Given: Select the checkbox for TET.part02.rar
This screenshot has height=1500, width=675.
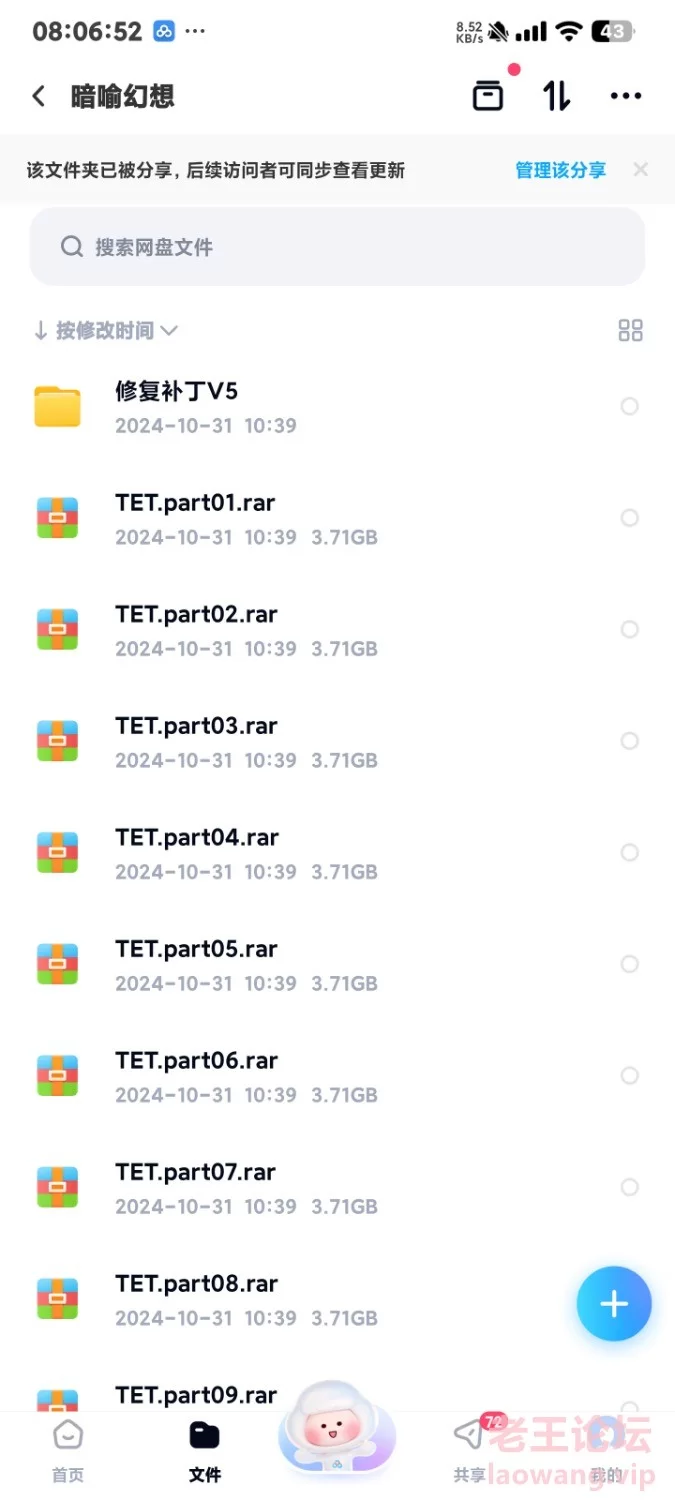Looking at the screenshot, I should point(629,629).
